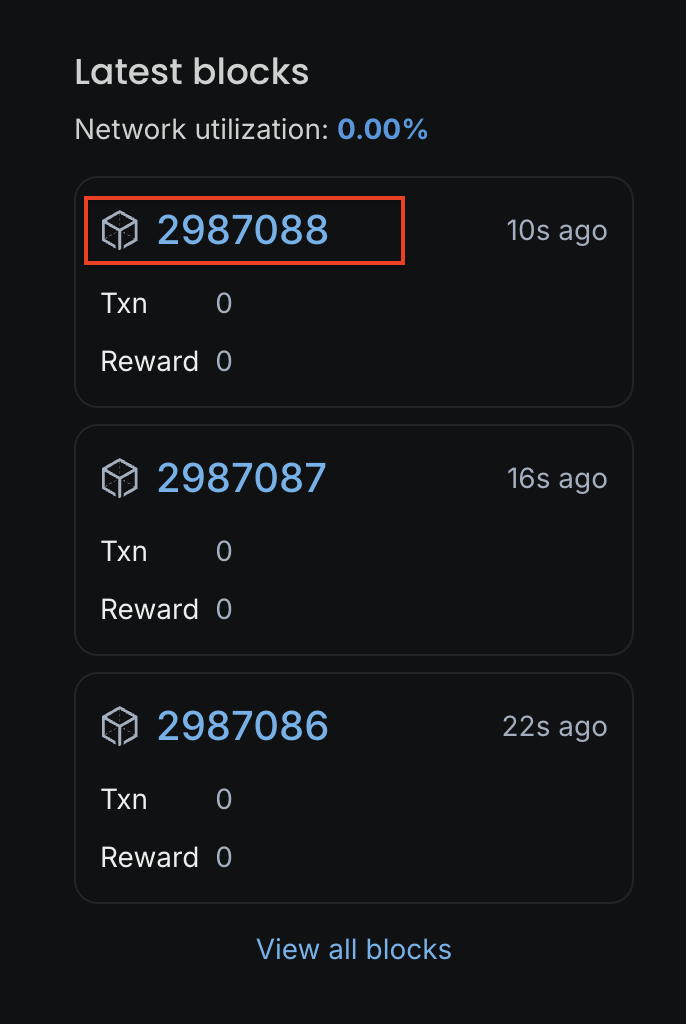686x1024 pixels.
Task: Follow the View all blocks link
Action: tap(354, 949)
